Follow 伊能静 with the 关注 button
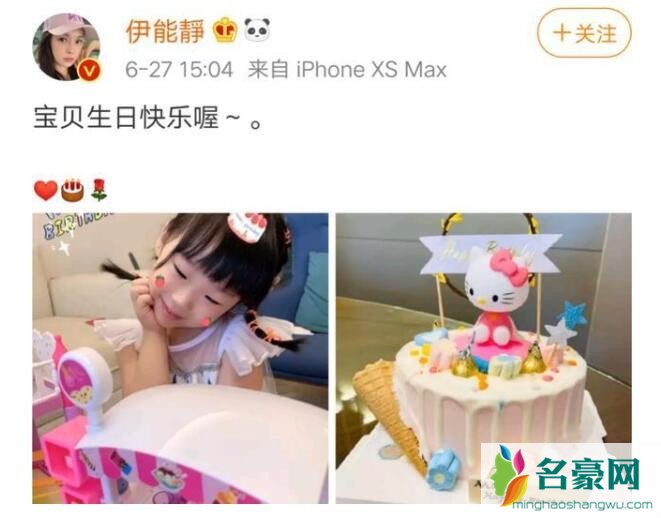Viewport: 661px width, 518px height. click(x=584, y=34)
